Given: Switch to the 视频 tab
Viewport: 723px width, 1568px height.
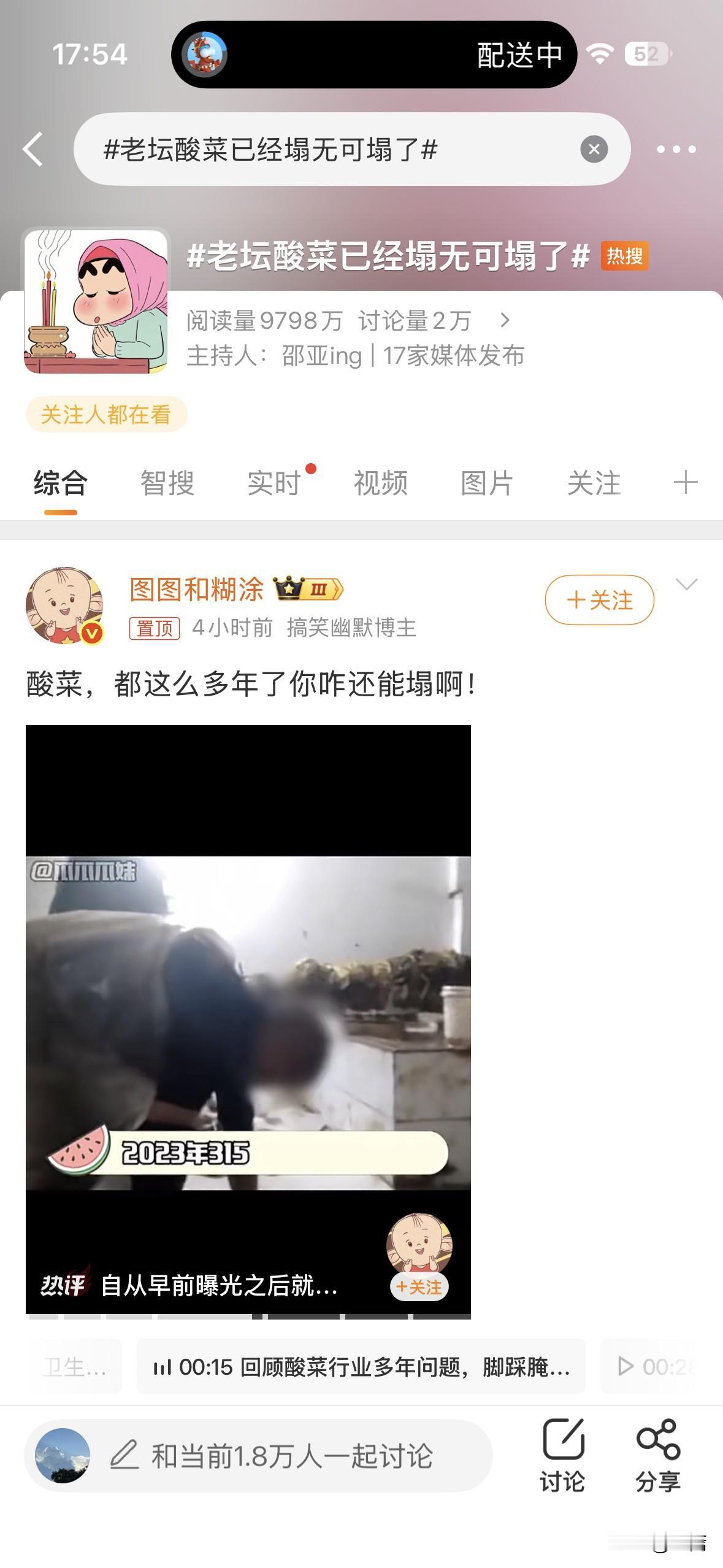Looking at the screenshot, I should (x=380, y=484).
